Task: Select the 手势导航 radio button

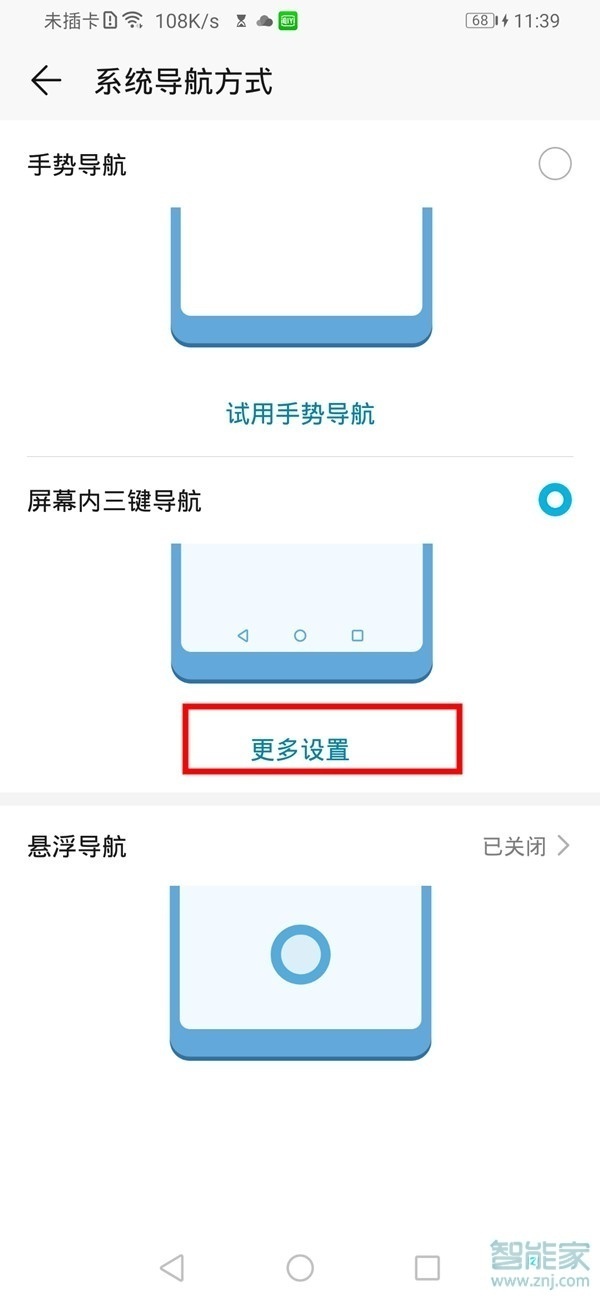Action: point(554,164)
